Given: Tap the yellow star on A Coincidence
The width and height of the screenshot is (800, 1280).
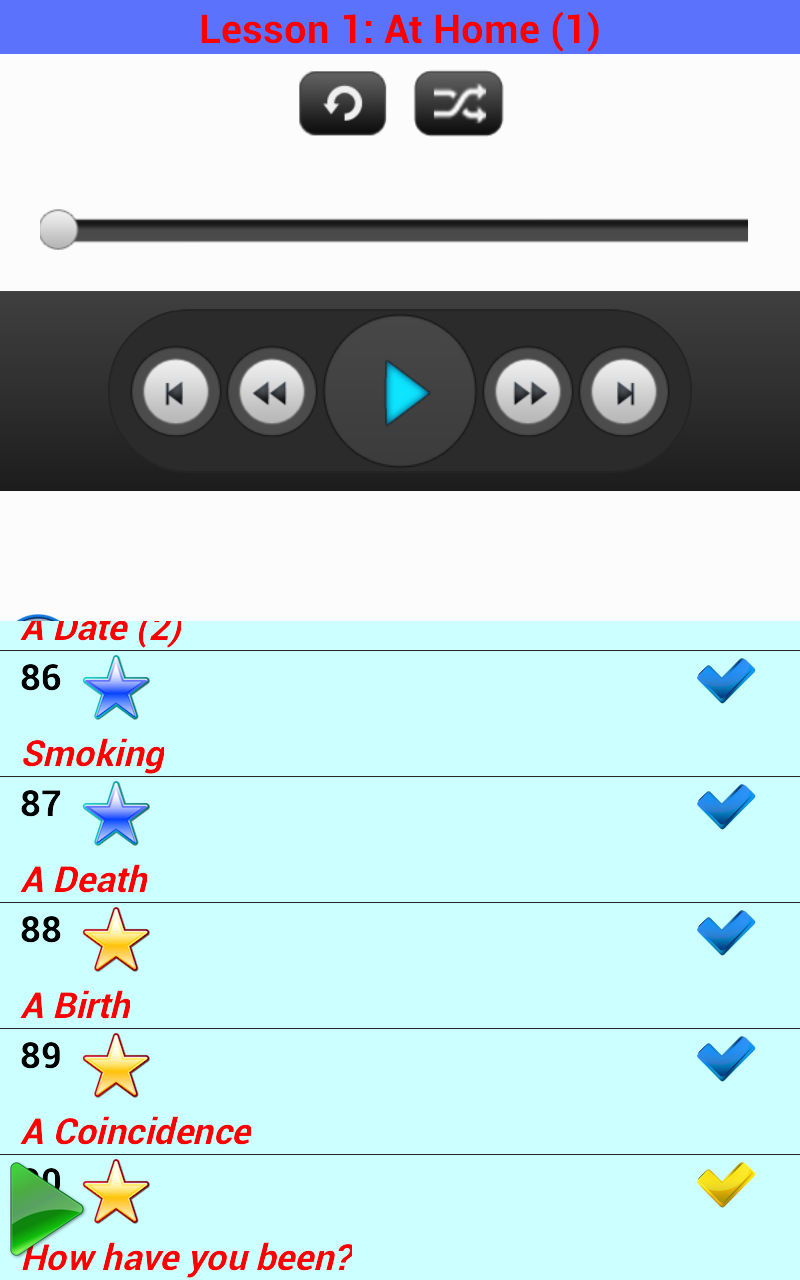Looking at the screenshot, I should tap(116, 1065).
